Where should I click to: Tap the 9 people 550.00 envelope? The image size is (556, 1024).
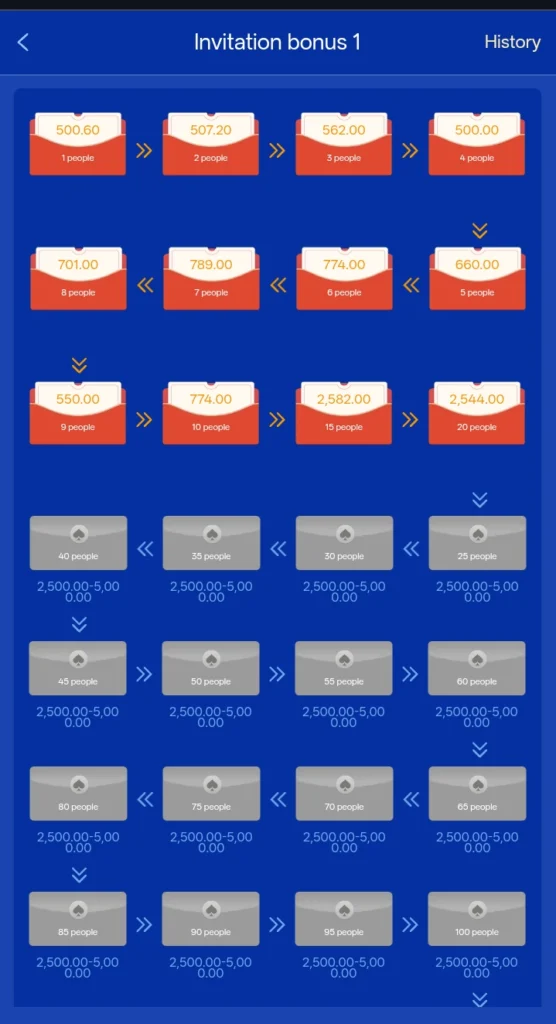coord(78,413)
